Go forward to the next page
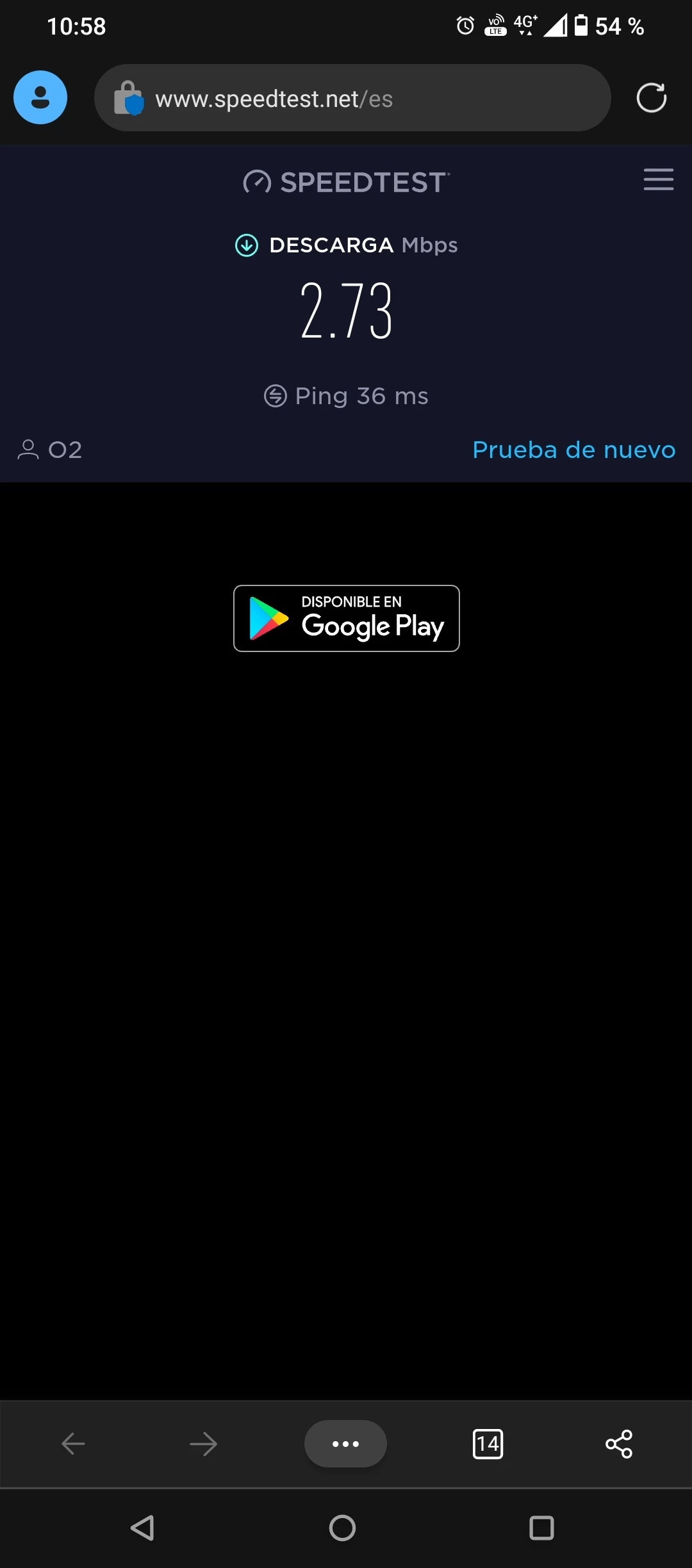Viewport: 692px width, 1568px height. 204,1444
